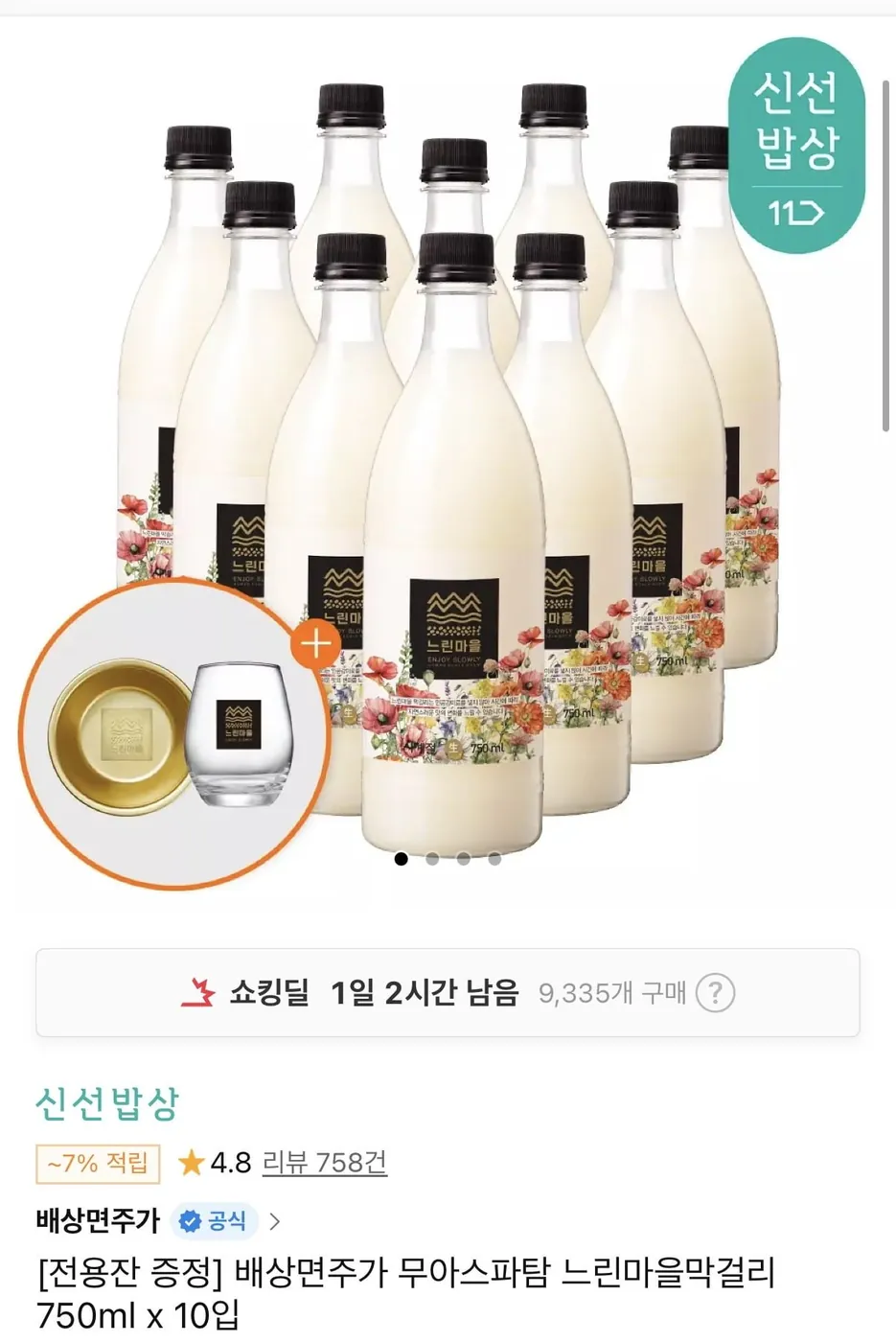Screen dimensions: 896x1342
Task: Tap the 배상면주가 brand name
Action: pos(96,1219)
